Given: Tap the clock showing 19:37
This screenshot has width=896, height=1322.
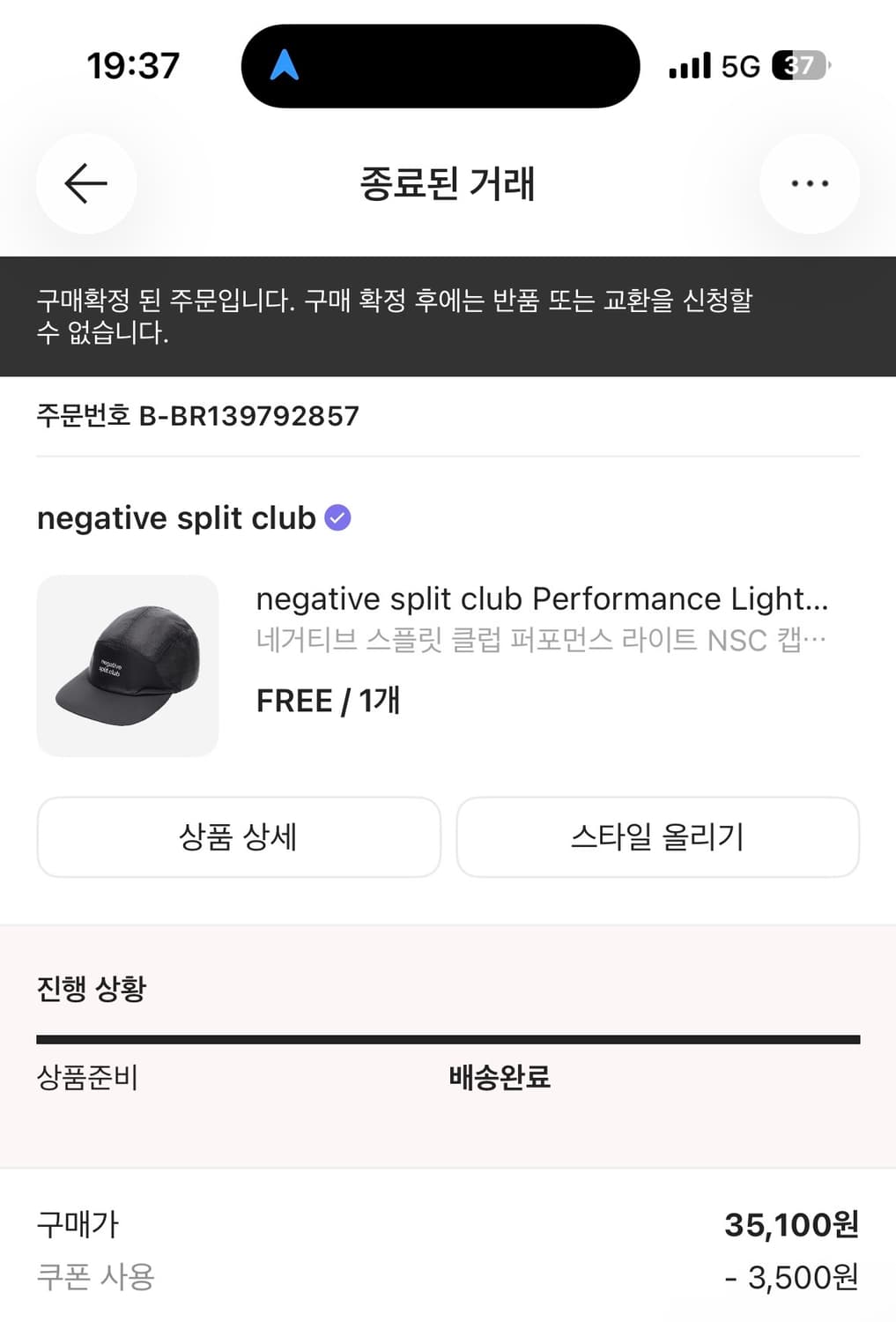Looking at the screenshot, I should pos(132,65).
